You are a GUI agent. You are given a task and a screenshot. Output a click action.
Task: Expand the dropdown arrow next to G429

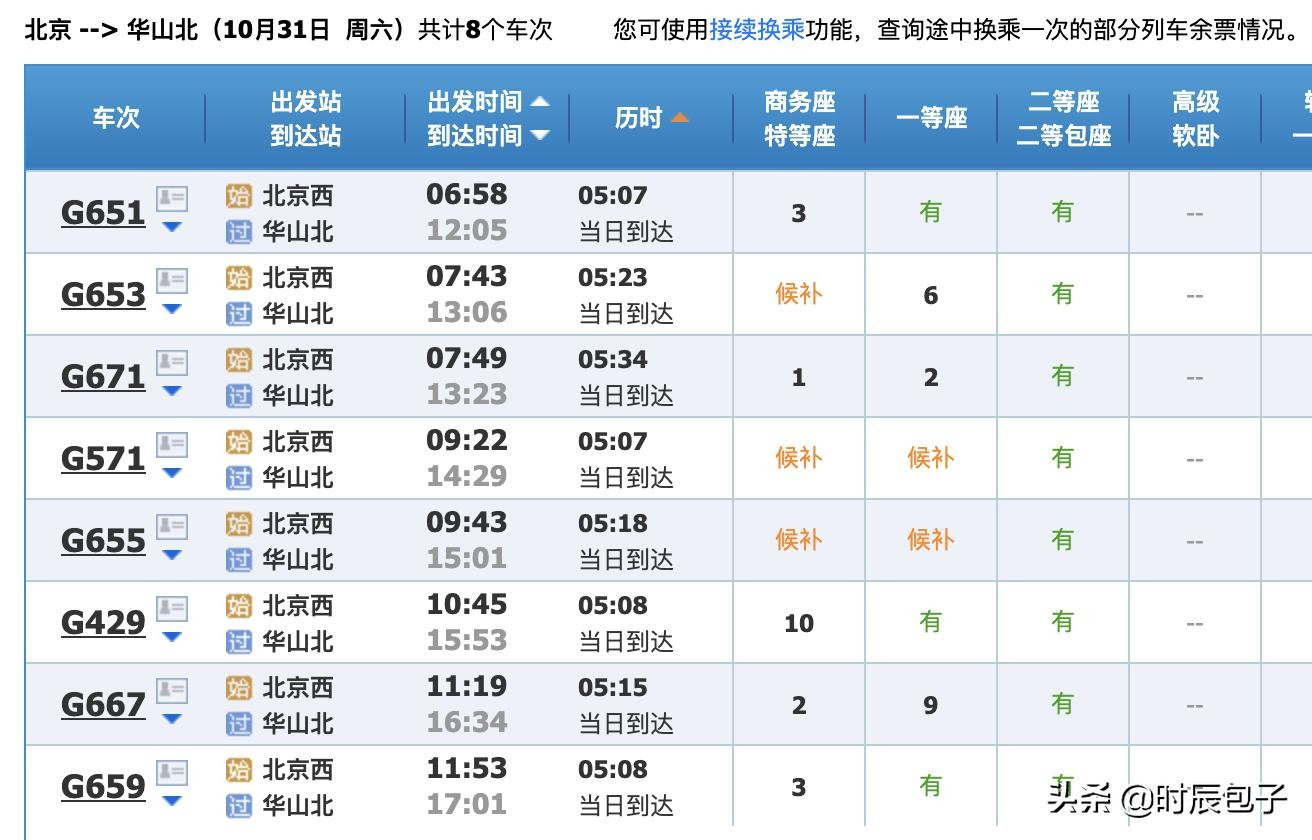[172, 637]
